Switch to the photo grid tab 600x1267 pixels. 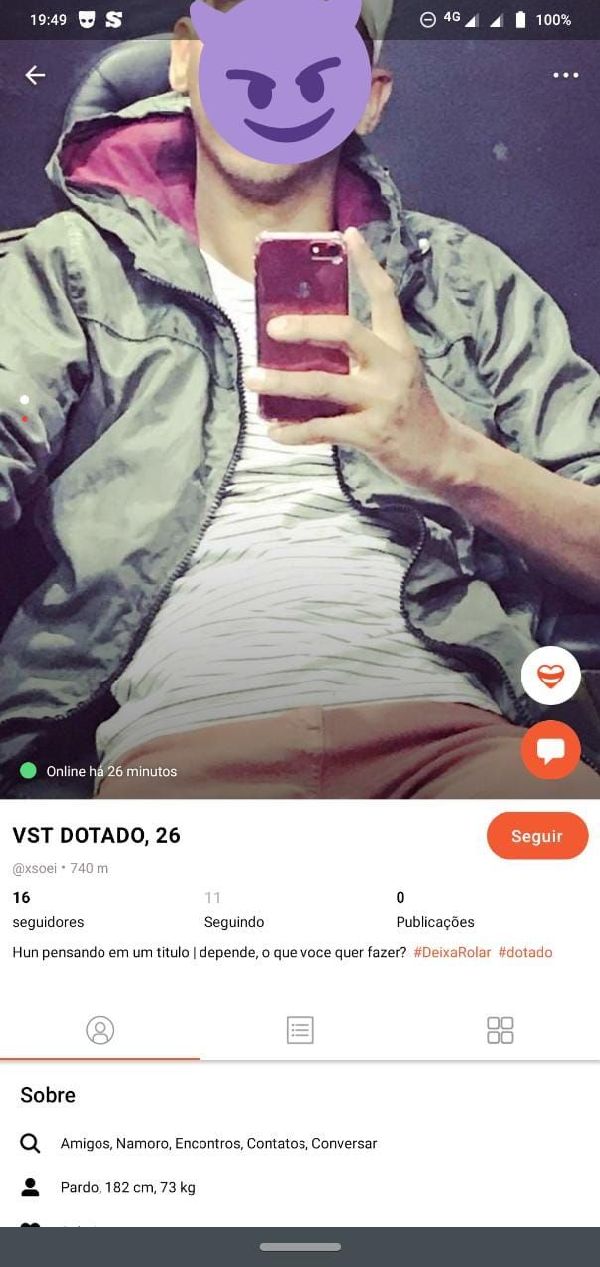click(500, 1030)
